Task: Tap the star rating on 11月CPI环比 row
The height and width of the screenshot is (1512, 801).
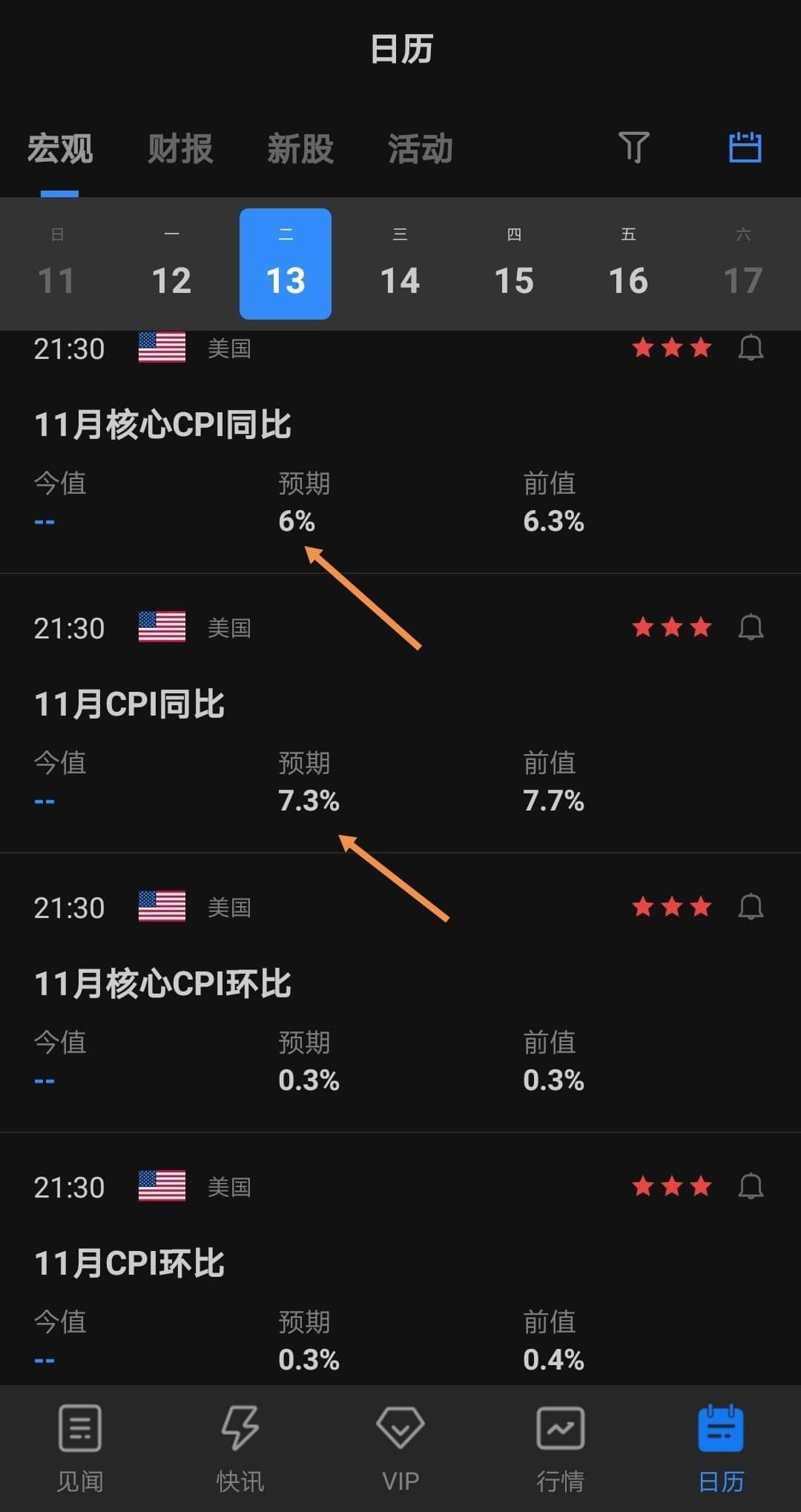Action: tap(672, 1186)
